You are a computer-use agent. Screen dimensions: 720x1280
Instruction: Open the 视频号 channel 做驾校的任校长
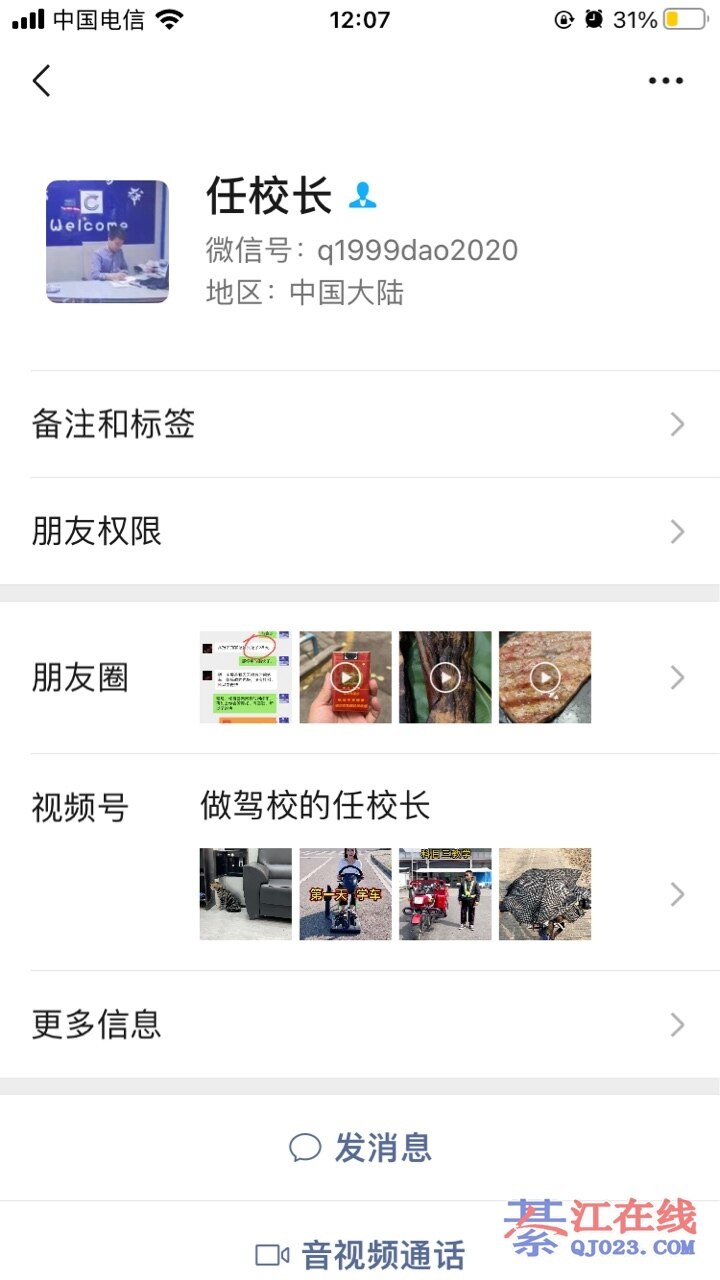pyautogui.click(x=360, y=863)
